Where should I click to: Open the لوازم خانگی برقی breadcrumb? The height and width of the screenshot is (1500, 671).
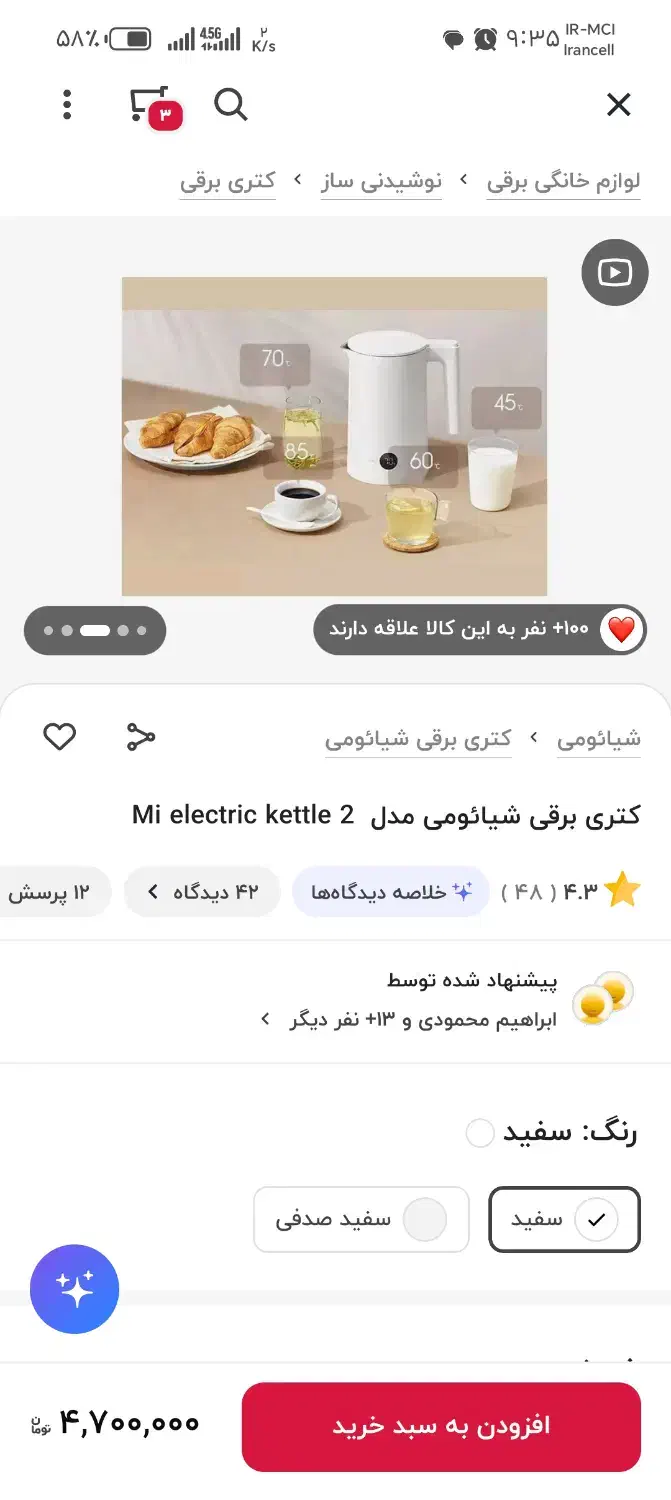pyautogui.click(x=563, y=182)
